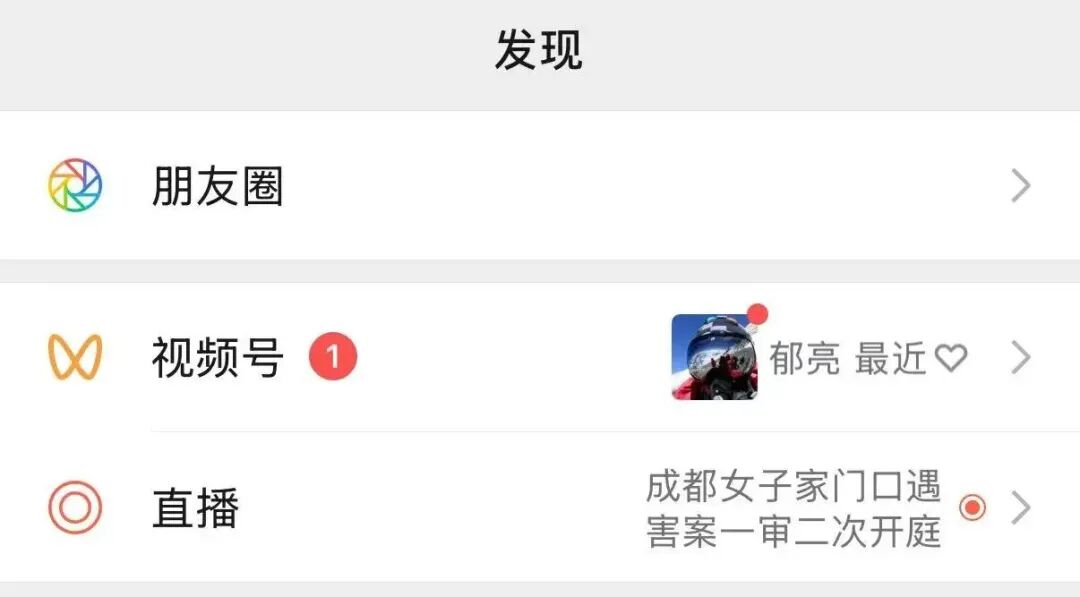The width and height of the screenshot is (1080, 597).
Task: Open the 直播 Live row
Action: pos(196,508)
